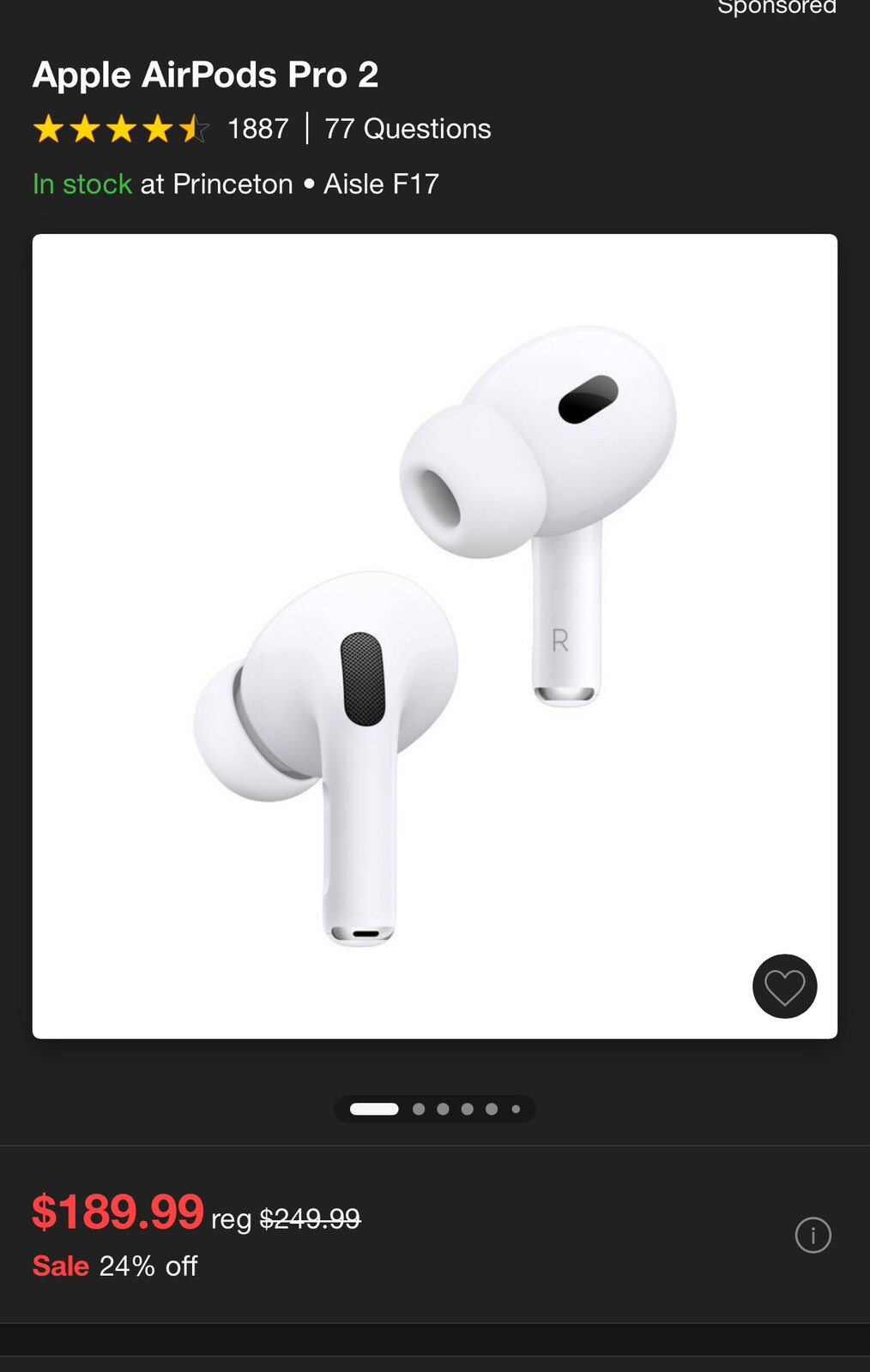Viewport: 870px width, 1372px height.
Task: Open the Sale 24% off details
Action: [x=113, y=1265]
